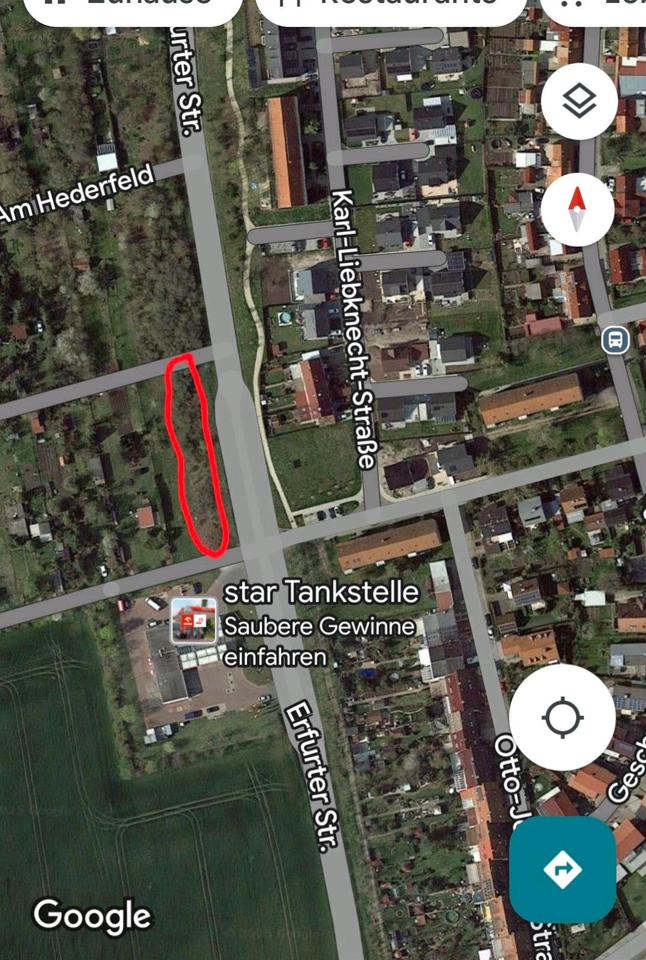Select the Zuhause chip
Image resolution: width=646 pixels, height=960 pixels.
tap(133, 8)
